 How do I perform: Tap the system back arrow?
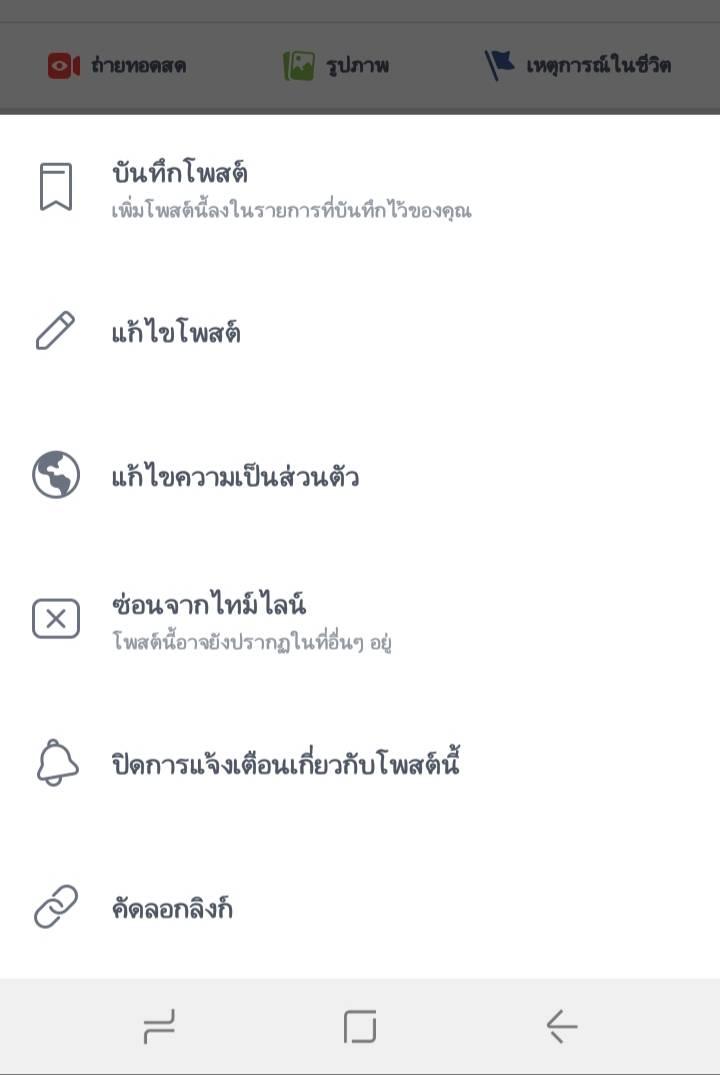click(x=562, y=1026)
